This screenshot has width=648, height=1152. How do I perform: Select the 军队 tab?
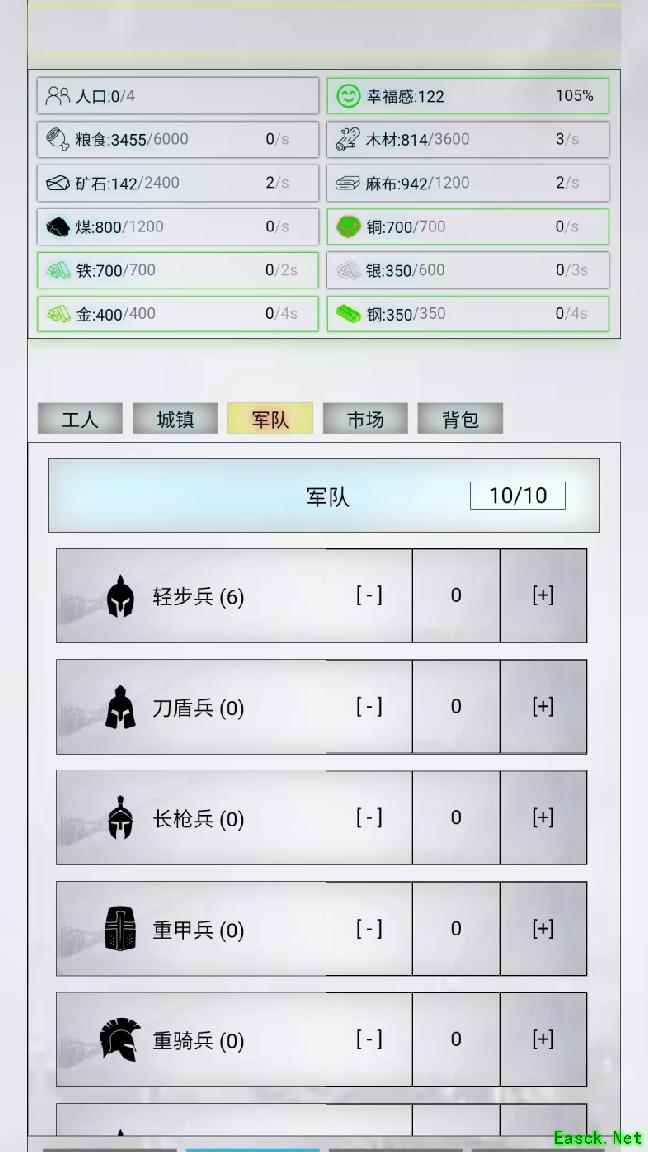point(270,419)
